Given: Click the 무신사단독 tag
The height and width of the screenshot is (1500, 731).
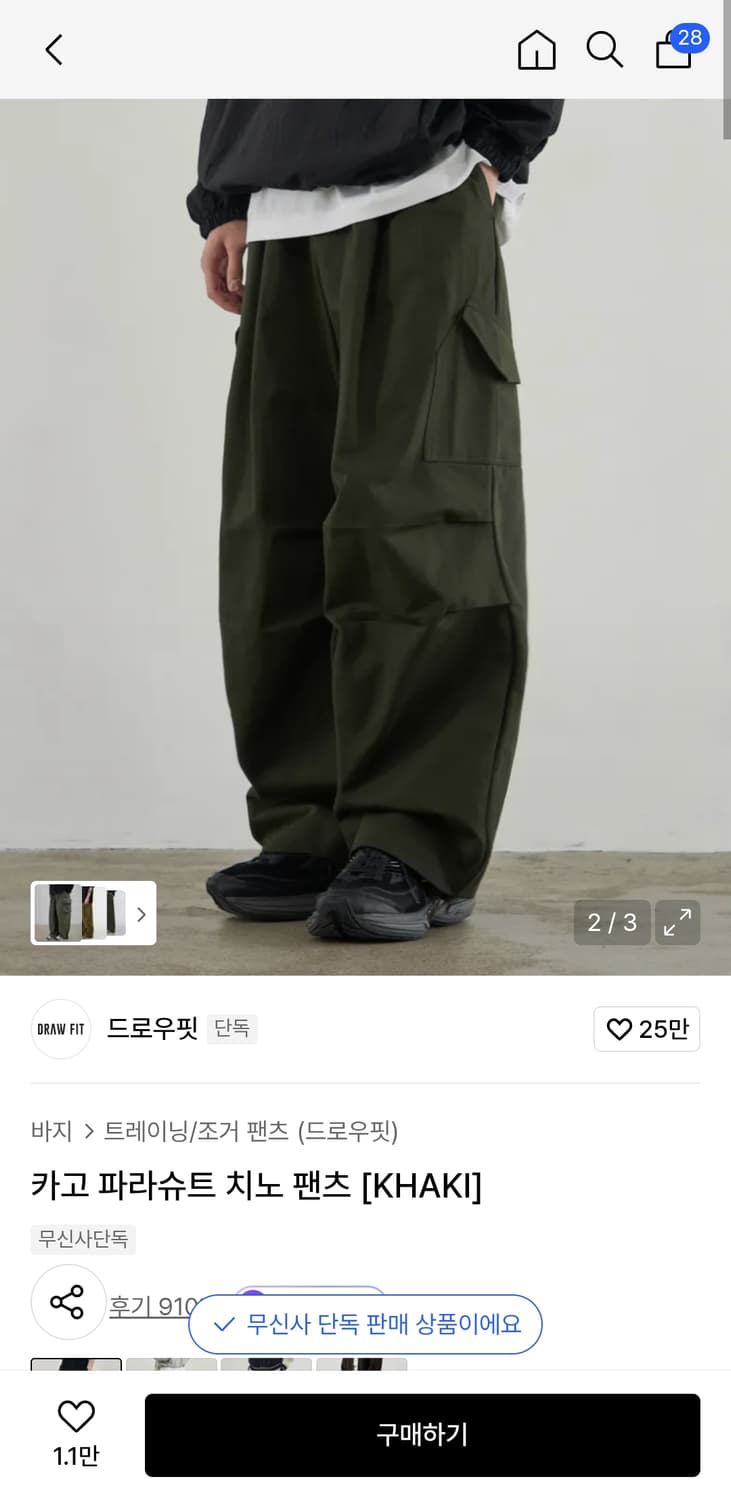Looking at the screenshot, I should (x=82, y=1239).
